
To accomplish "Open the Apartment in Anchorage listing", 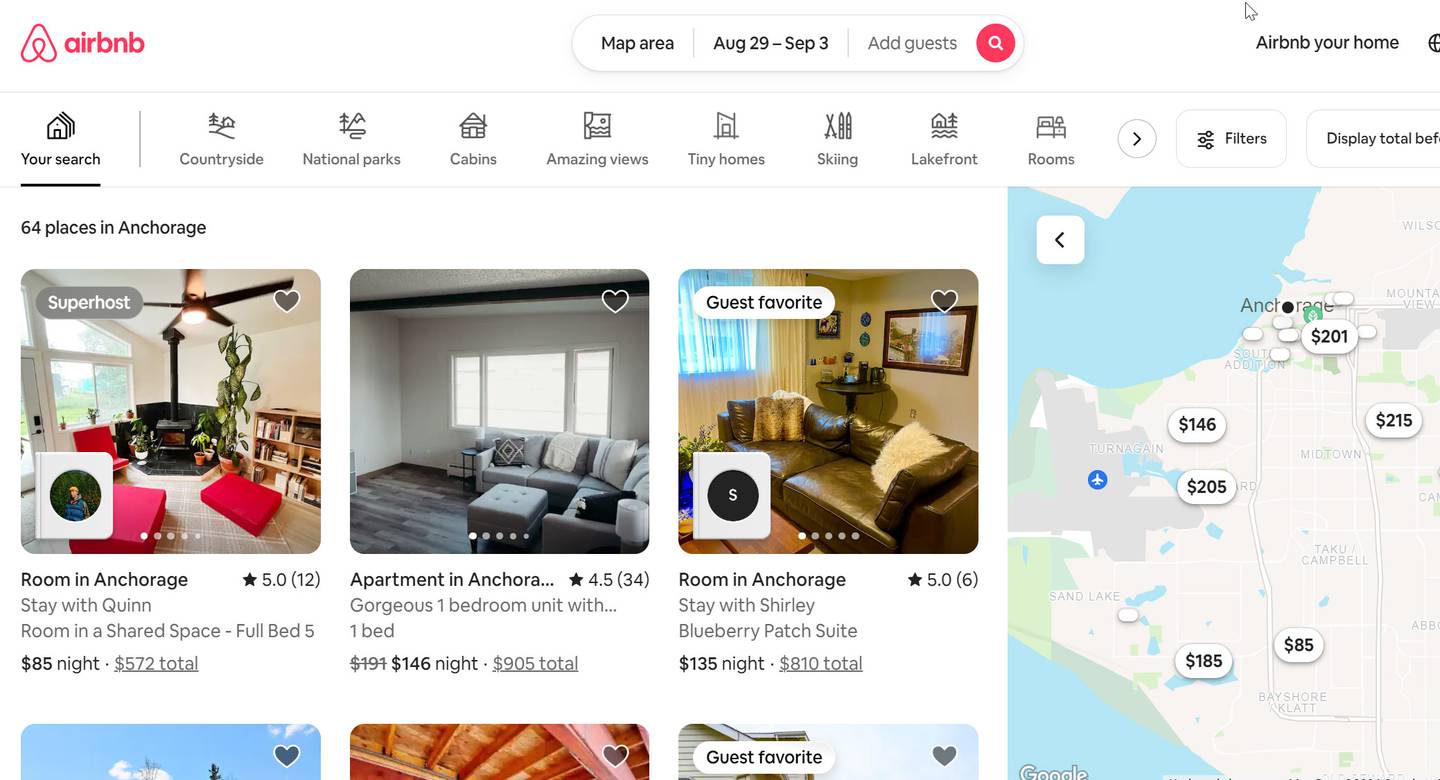I will [x=452, y=579].
